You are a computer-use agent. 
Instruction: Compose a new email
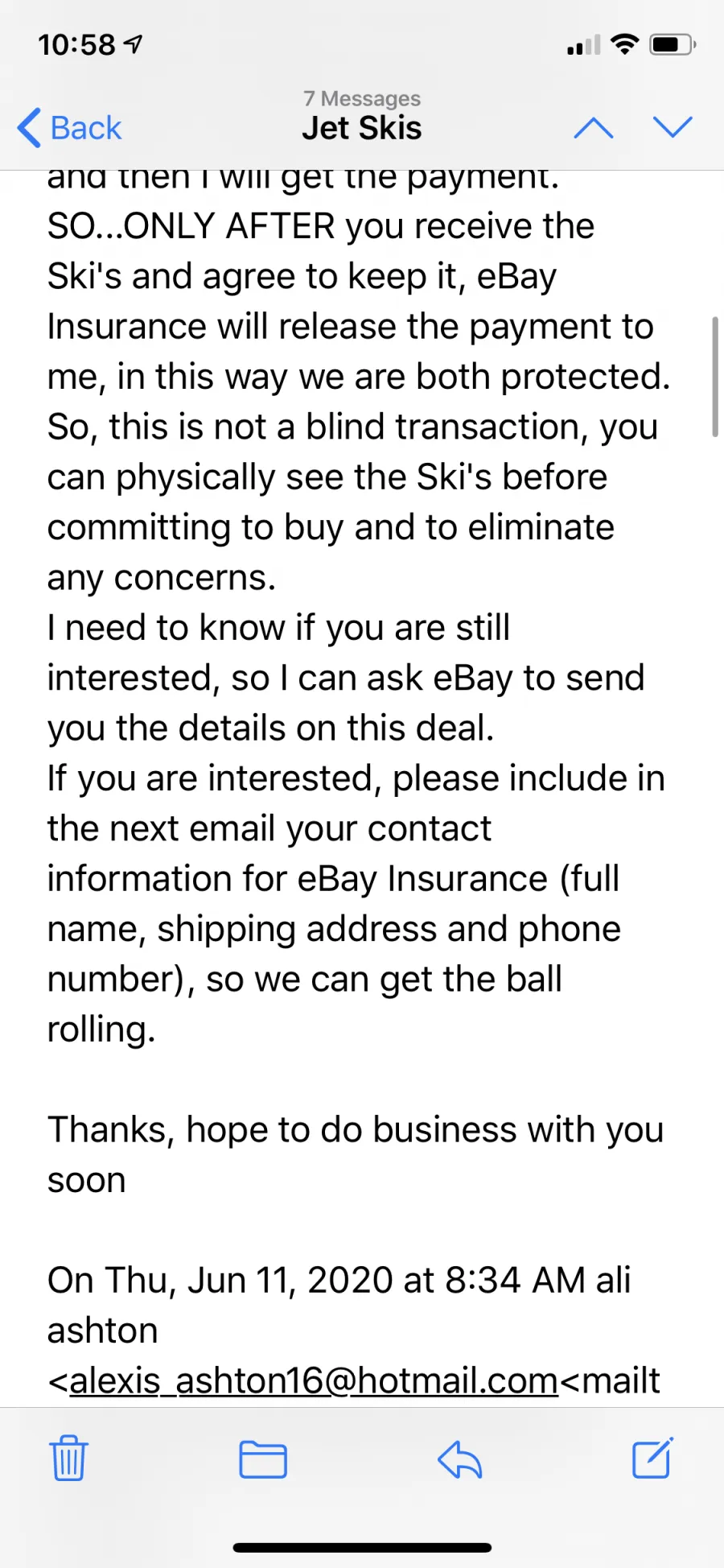652,1458
